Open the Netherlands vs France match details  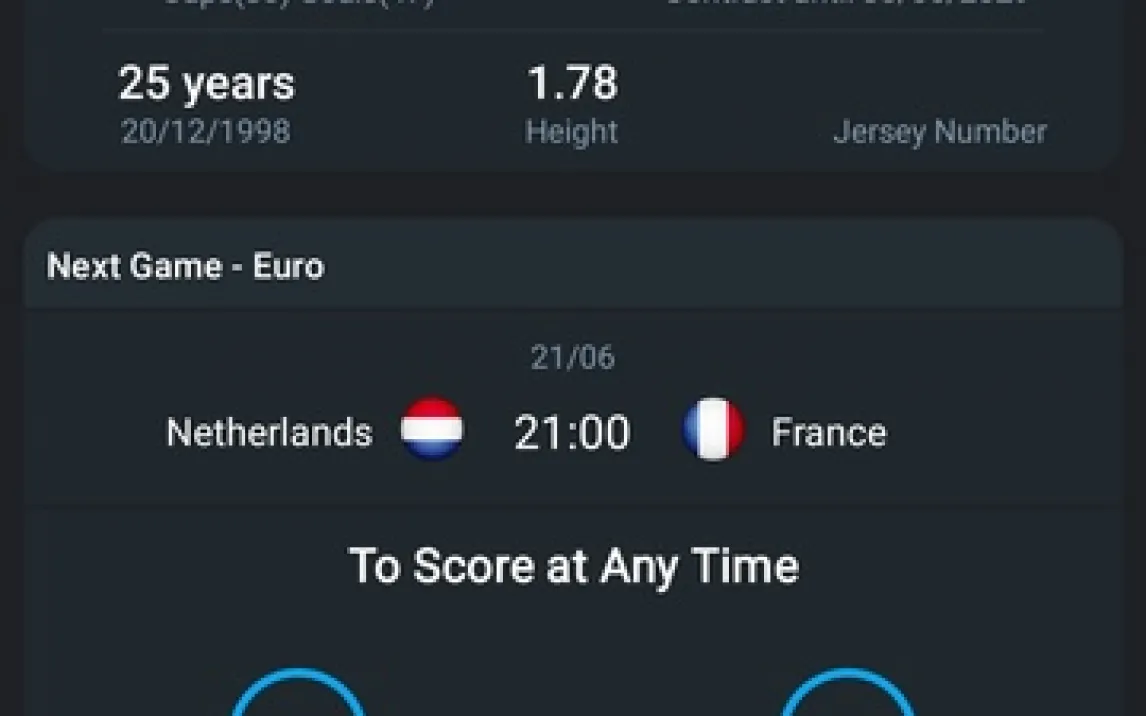coord(572,432)
